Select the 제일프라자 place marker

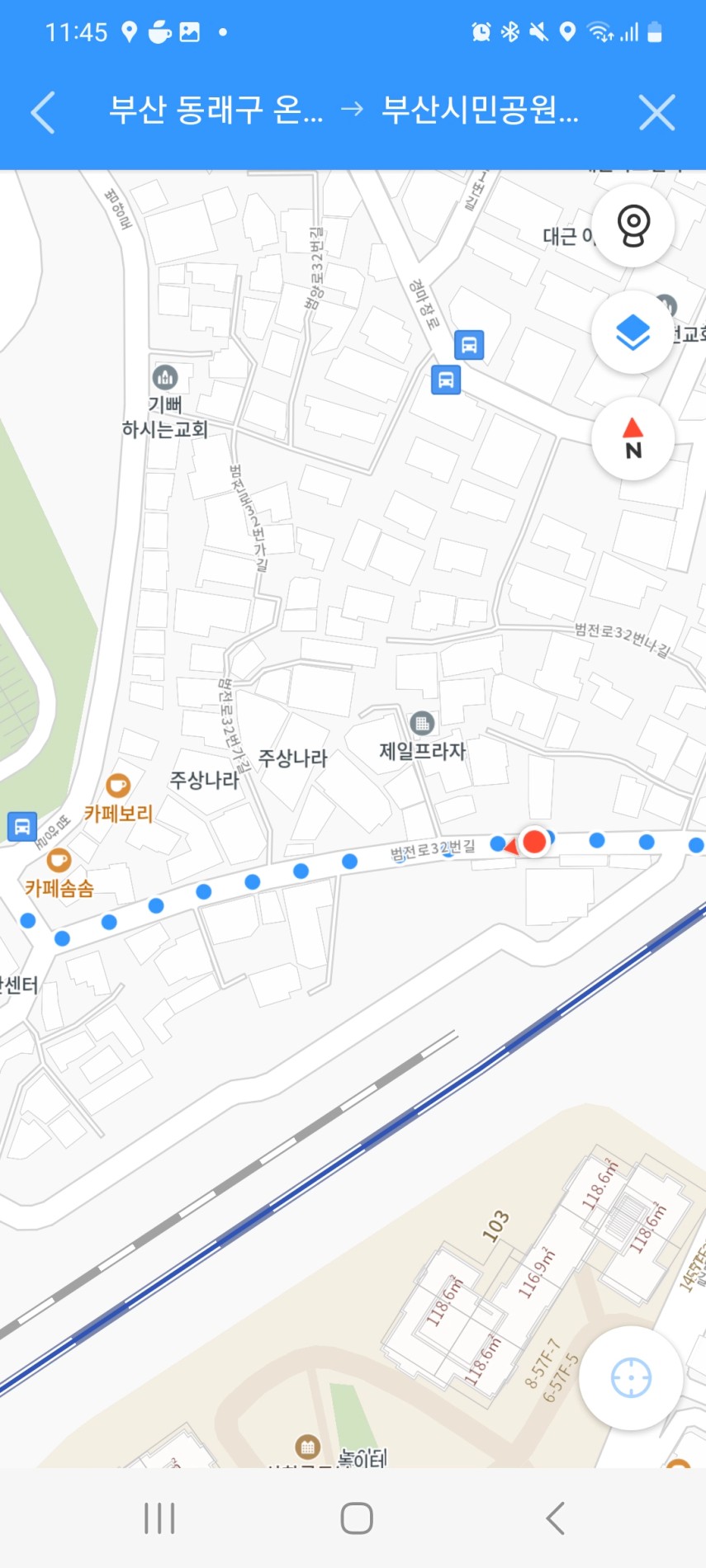(x=422, y=724)
